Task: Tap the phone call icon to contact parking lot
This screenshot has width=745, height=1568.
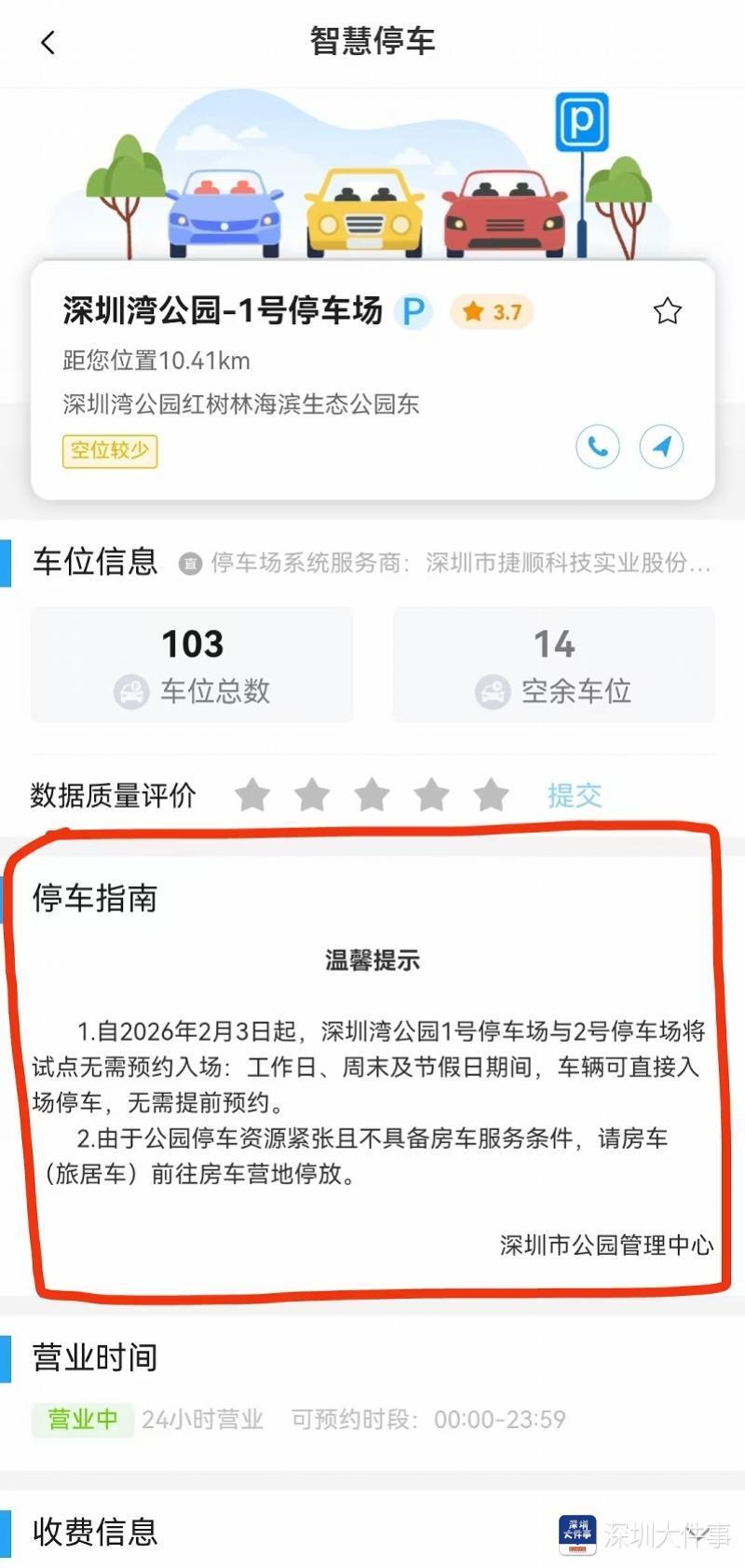Action: (597, 447)
